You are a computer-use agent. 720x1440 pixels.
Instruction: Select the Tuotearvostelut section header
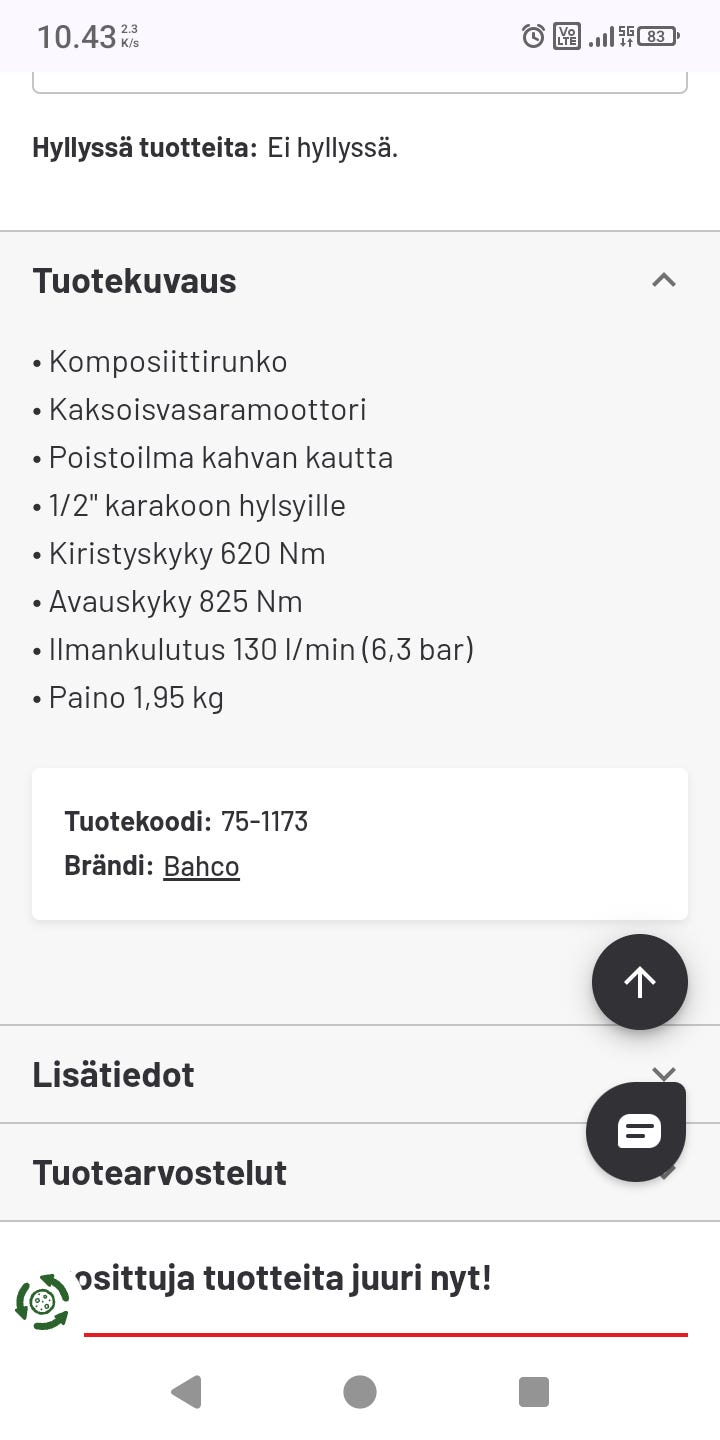tap(160, 1172)
